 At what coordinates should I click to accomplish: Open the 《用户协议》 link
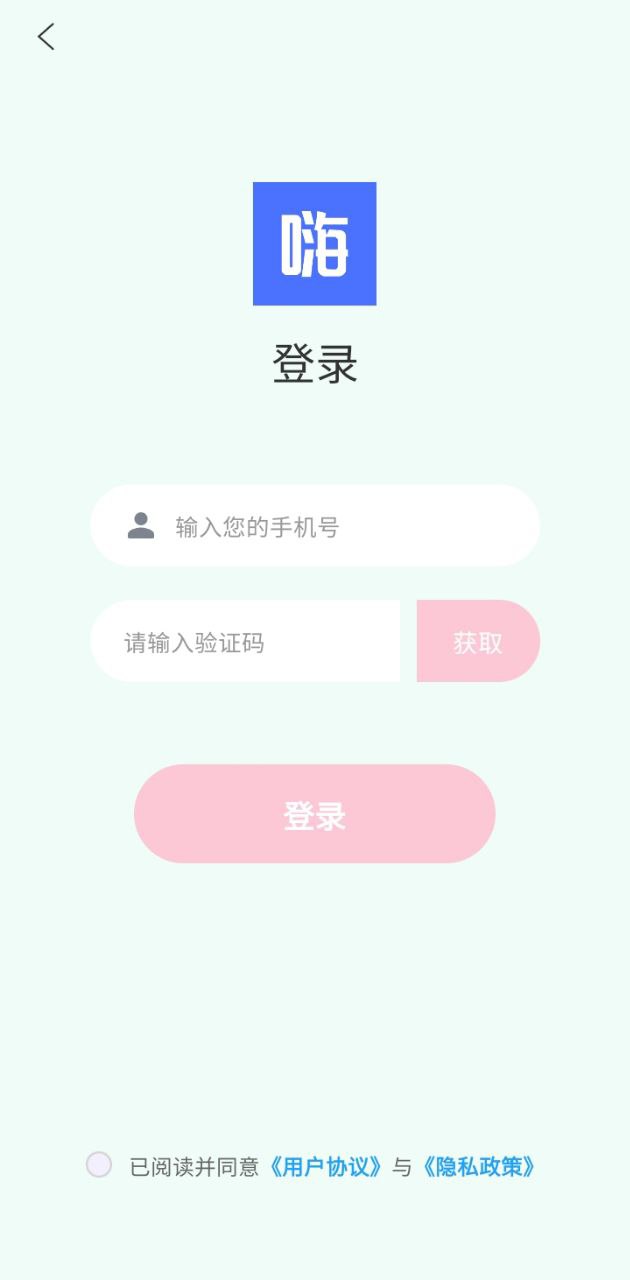click(326, 1167)
